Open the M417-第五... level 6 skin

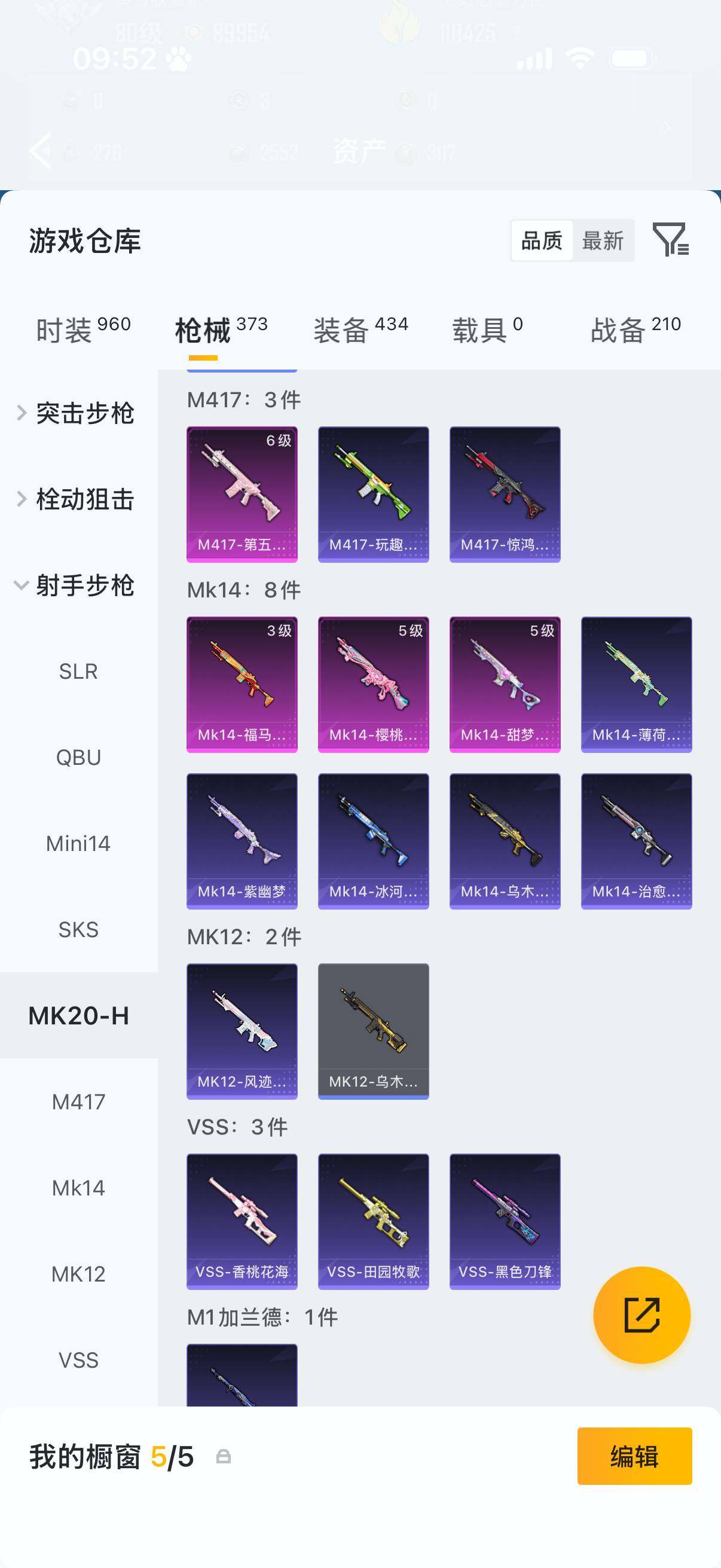point(242,493)
